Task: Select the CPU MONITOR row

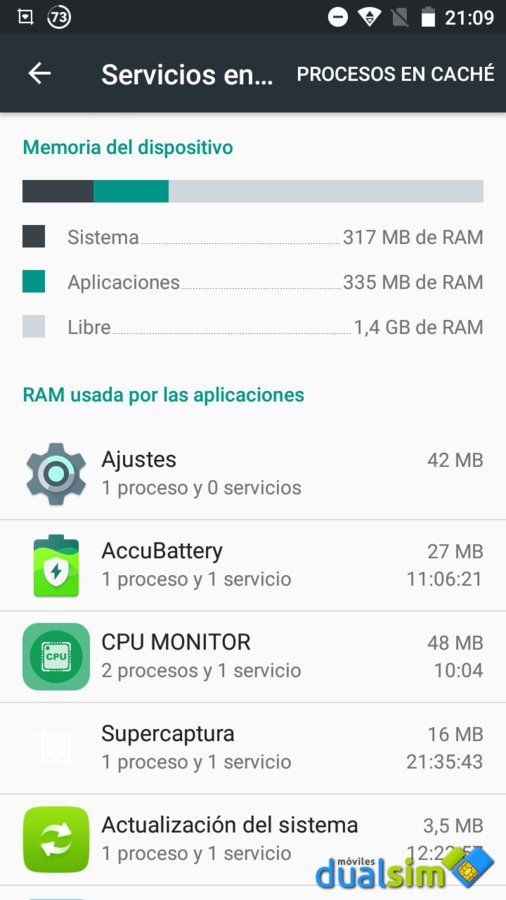Action: [x=253, y=657]
